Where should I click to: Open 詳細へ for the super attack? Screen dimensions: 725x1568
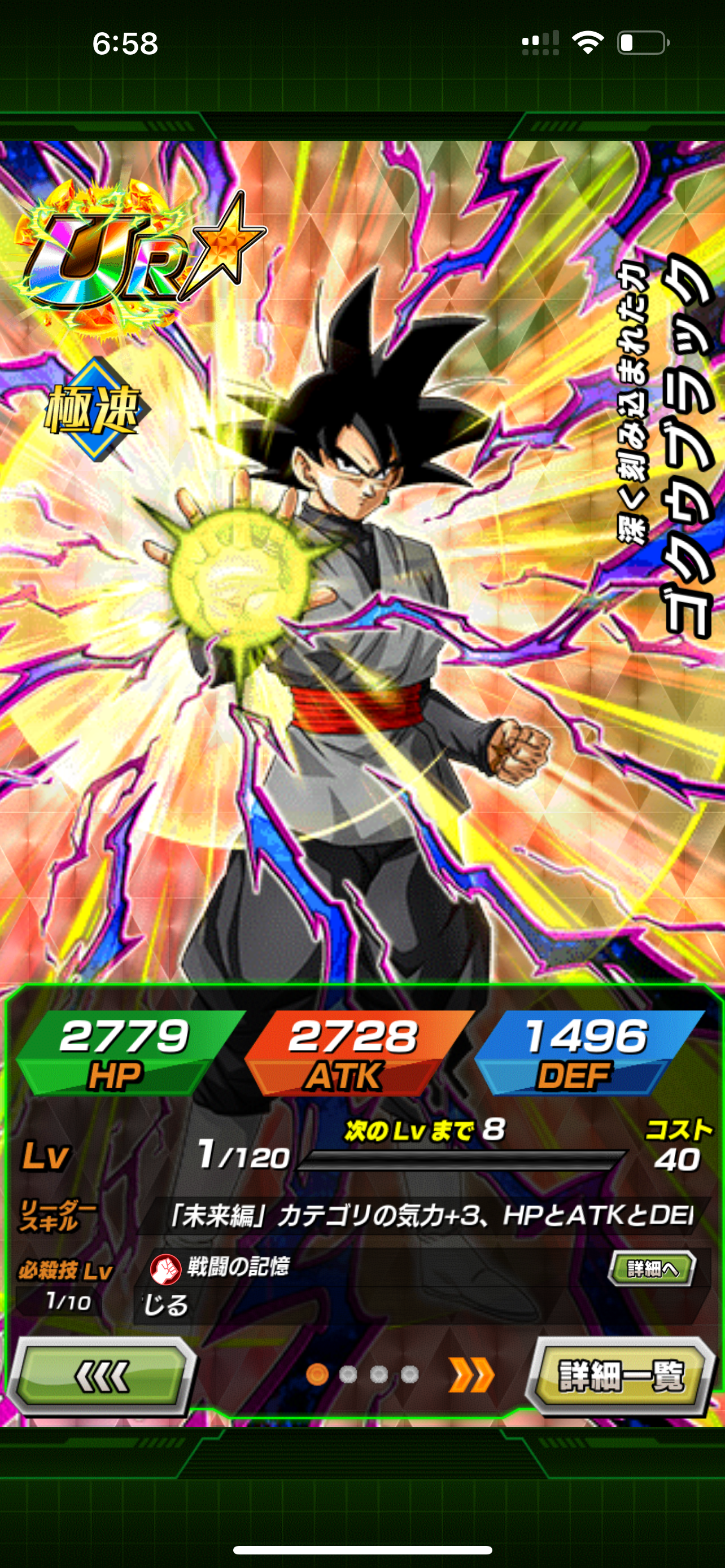pyautogui.click(x=652, y=1269)
